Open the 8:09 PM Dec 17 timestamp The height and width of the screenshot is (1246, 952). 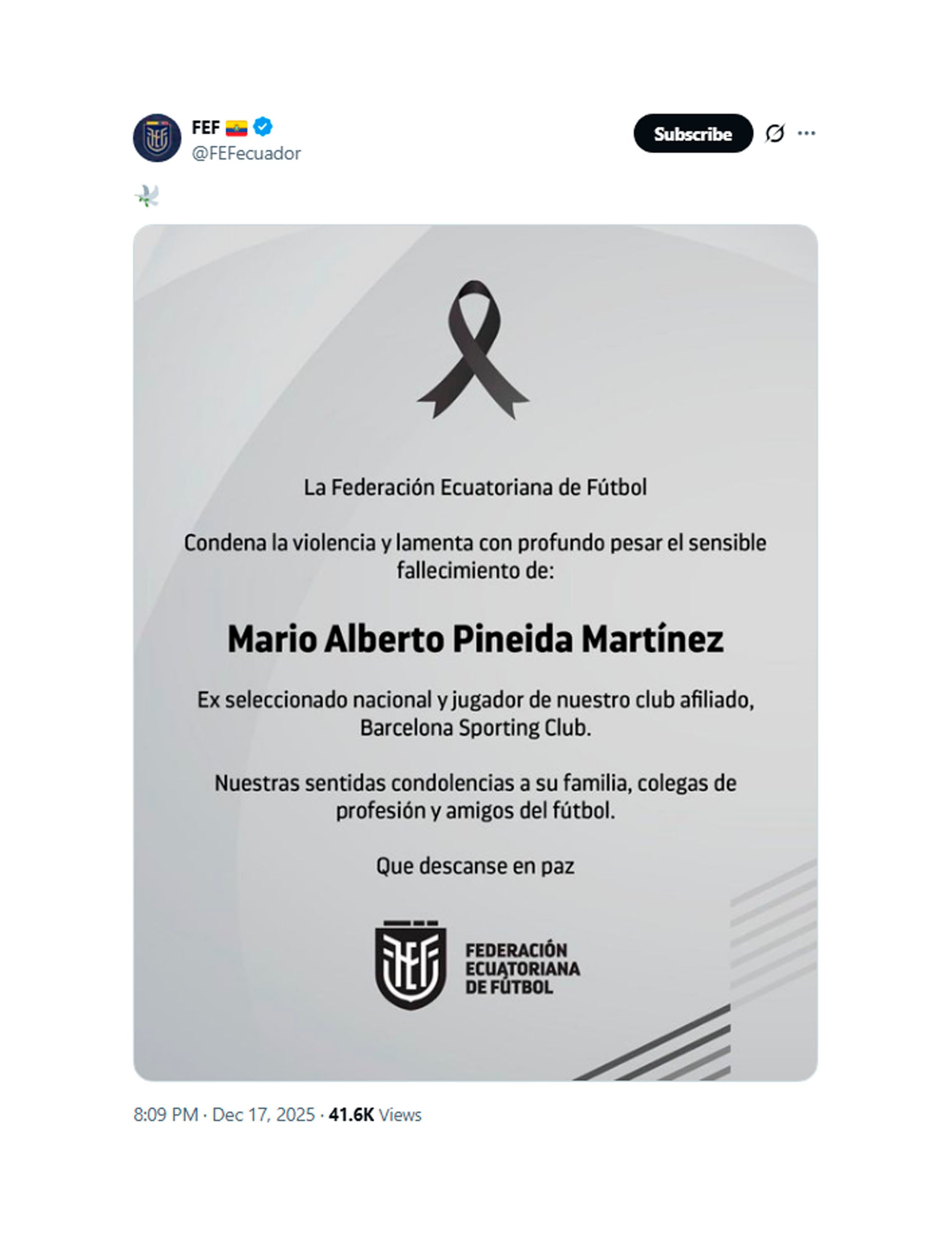tap(224, 1115)
